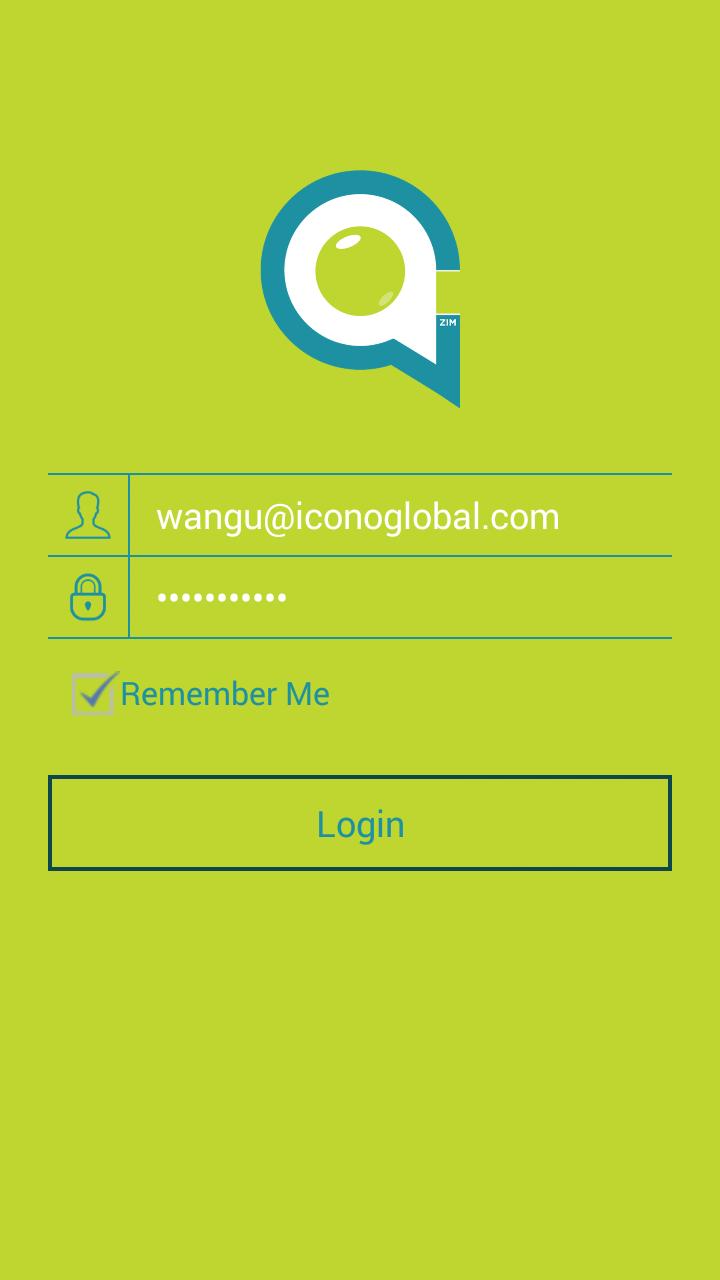
Task: Tap the email field with wangu@iconoglobal.com
Action: 400,516
